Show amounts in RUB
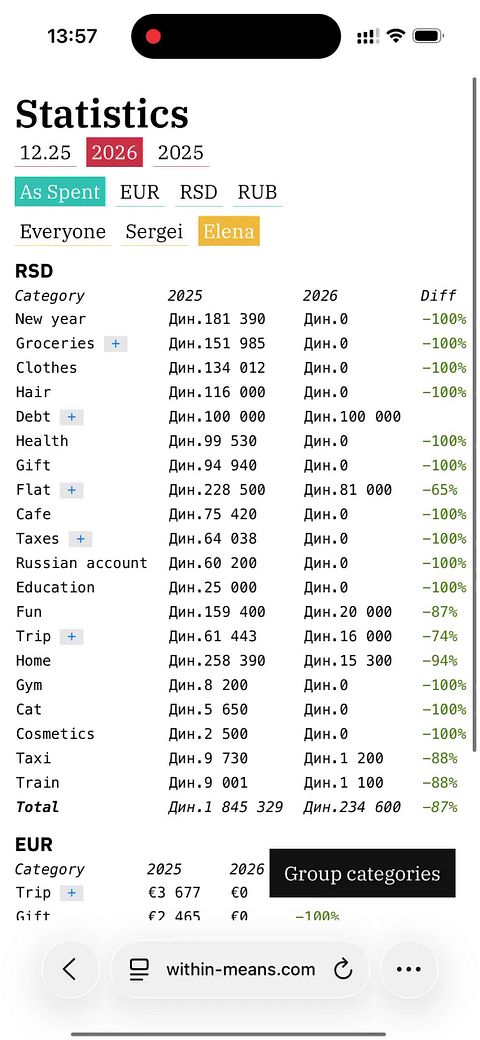 click(257, 192)
